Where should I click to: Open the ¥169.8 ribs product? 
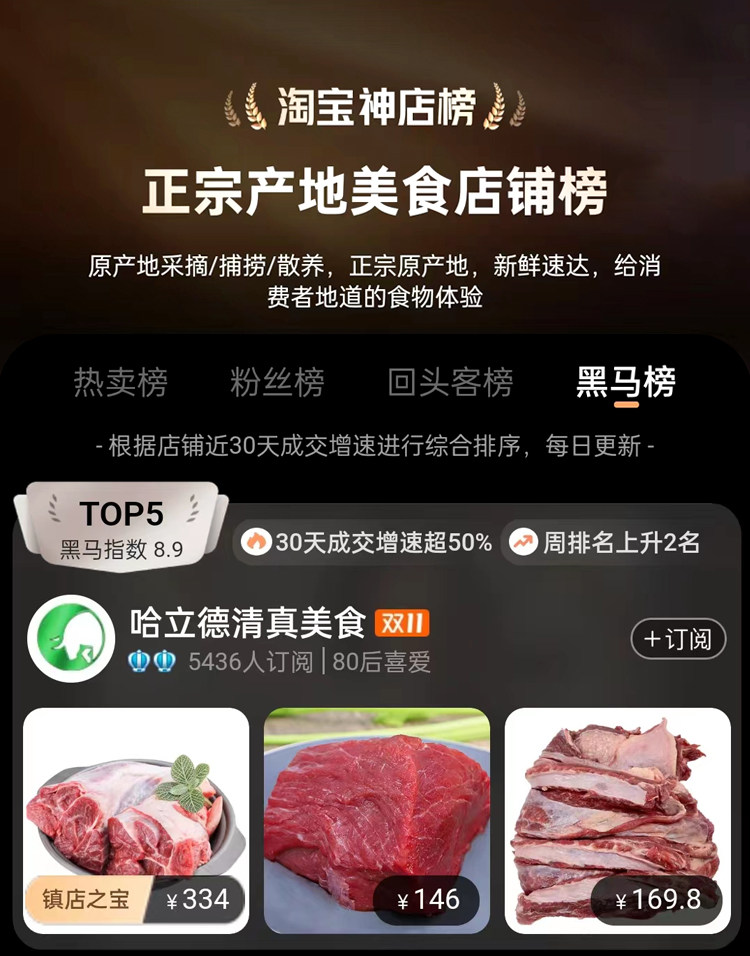pos(618,821)
